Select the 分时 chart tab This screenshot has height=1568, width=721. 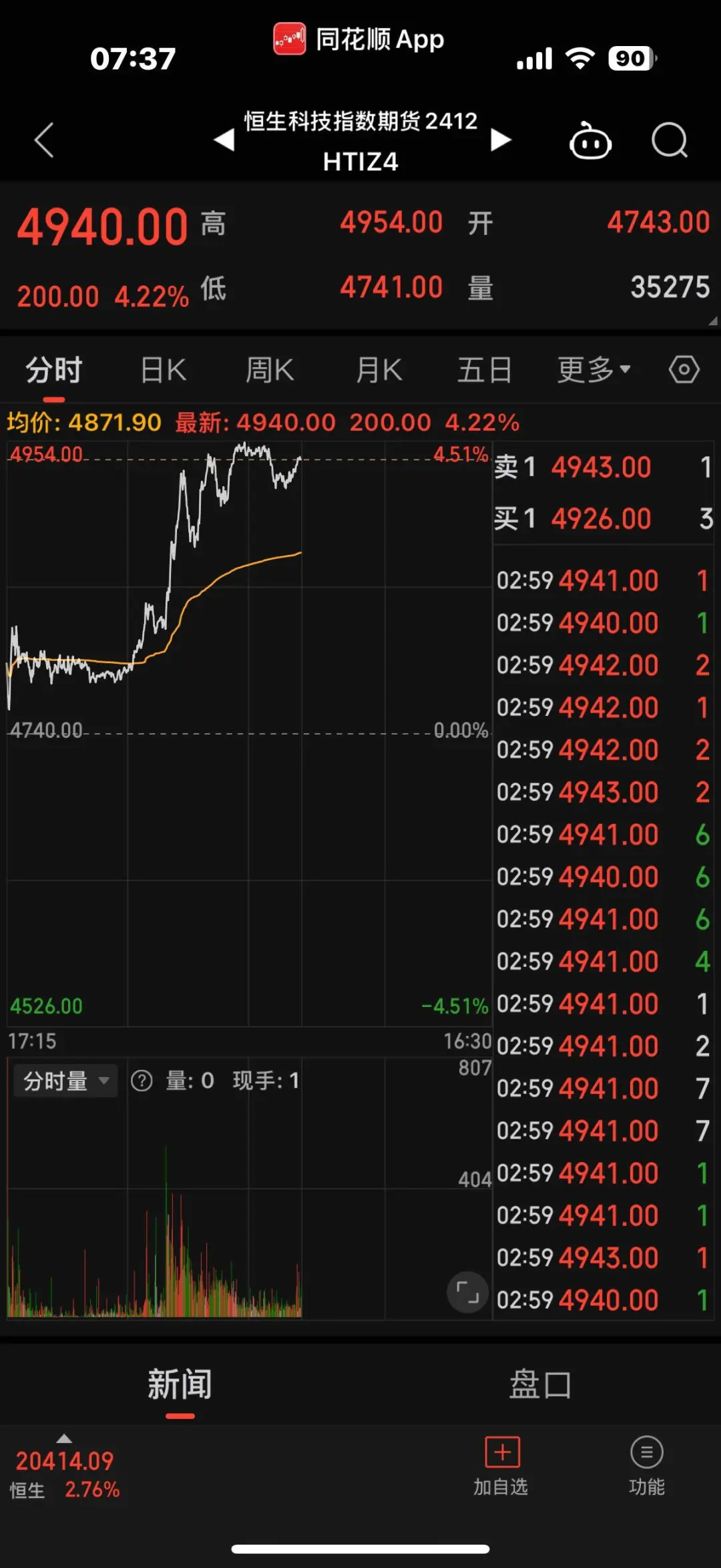pyautogui.click(x=53, y=370)
